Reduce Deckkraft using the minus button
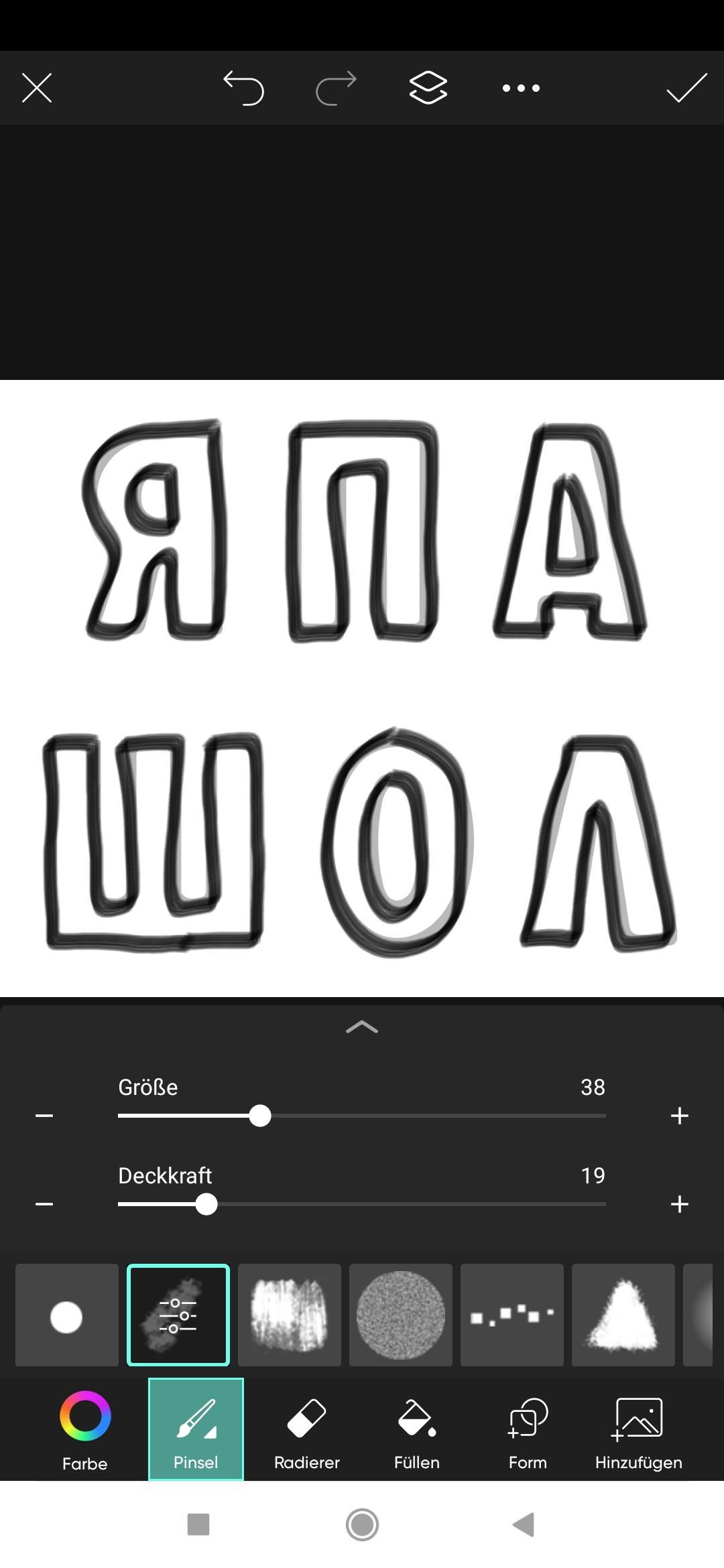The image size is (724, 1568). click(44, 1204)
